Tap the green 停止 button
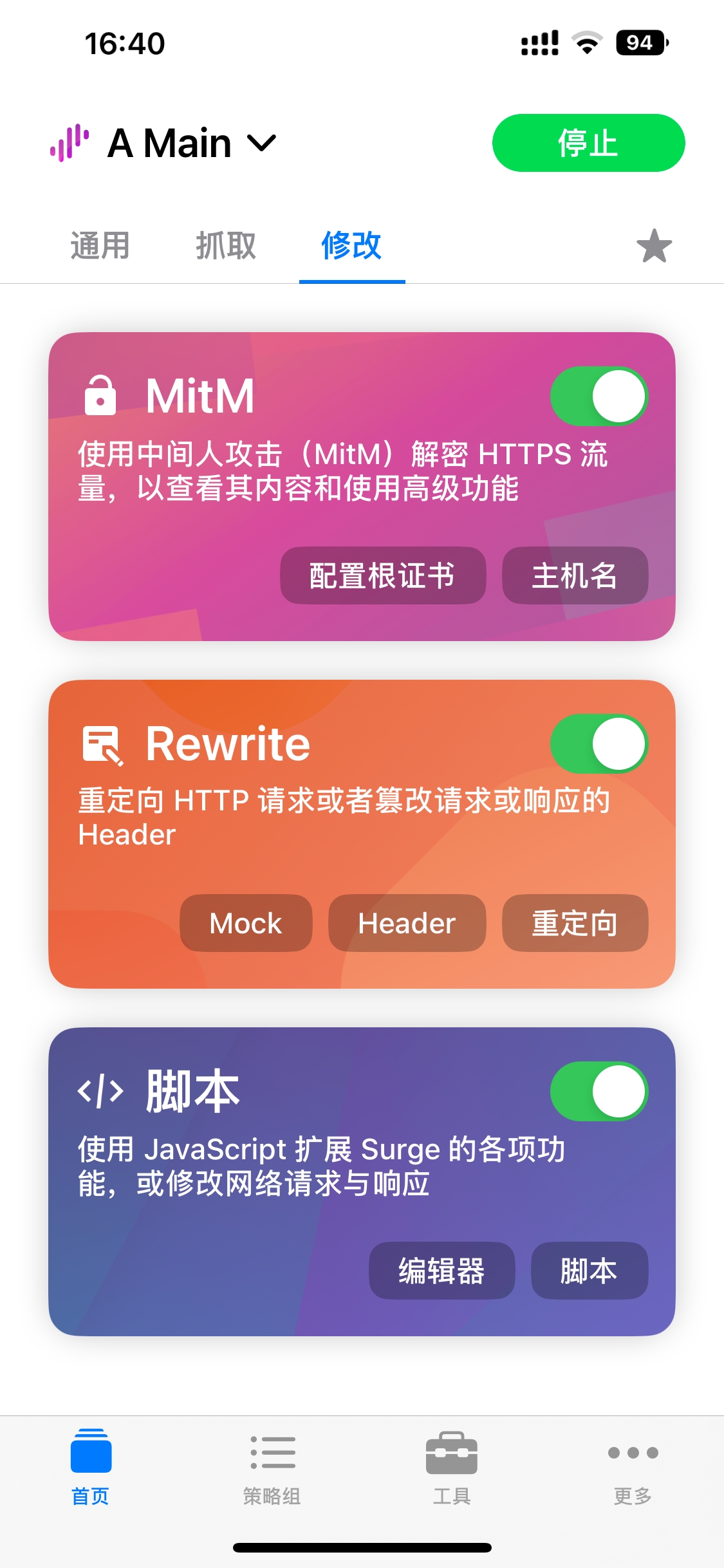The image size is (724, 1568). pos(588,143)
